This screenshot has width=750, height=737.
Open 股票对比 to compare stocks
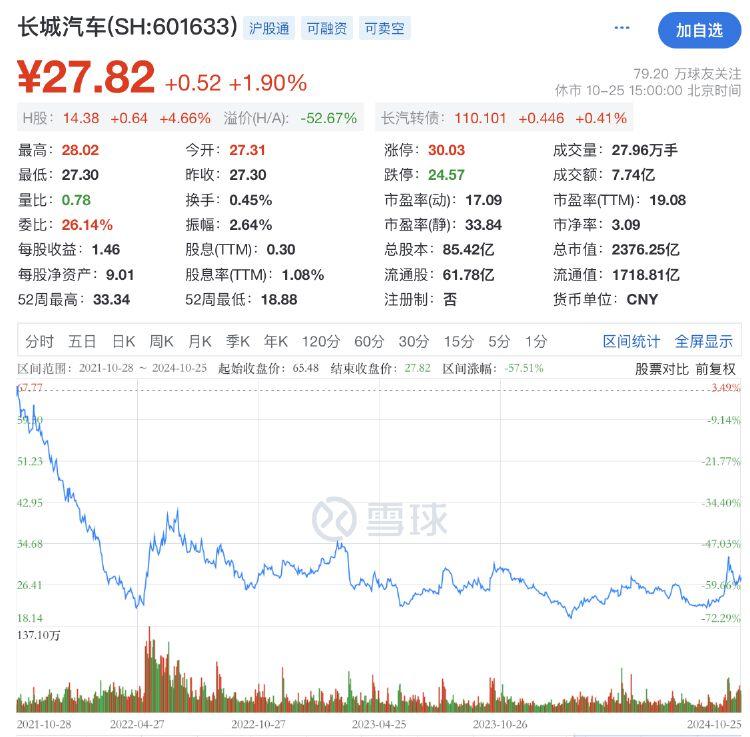[x=662, y=368]
